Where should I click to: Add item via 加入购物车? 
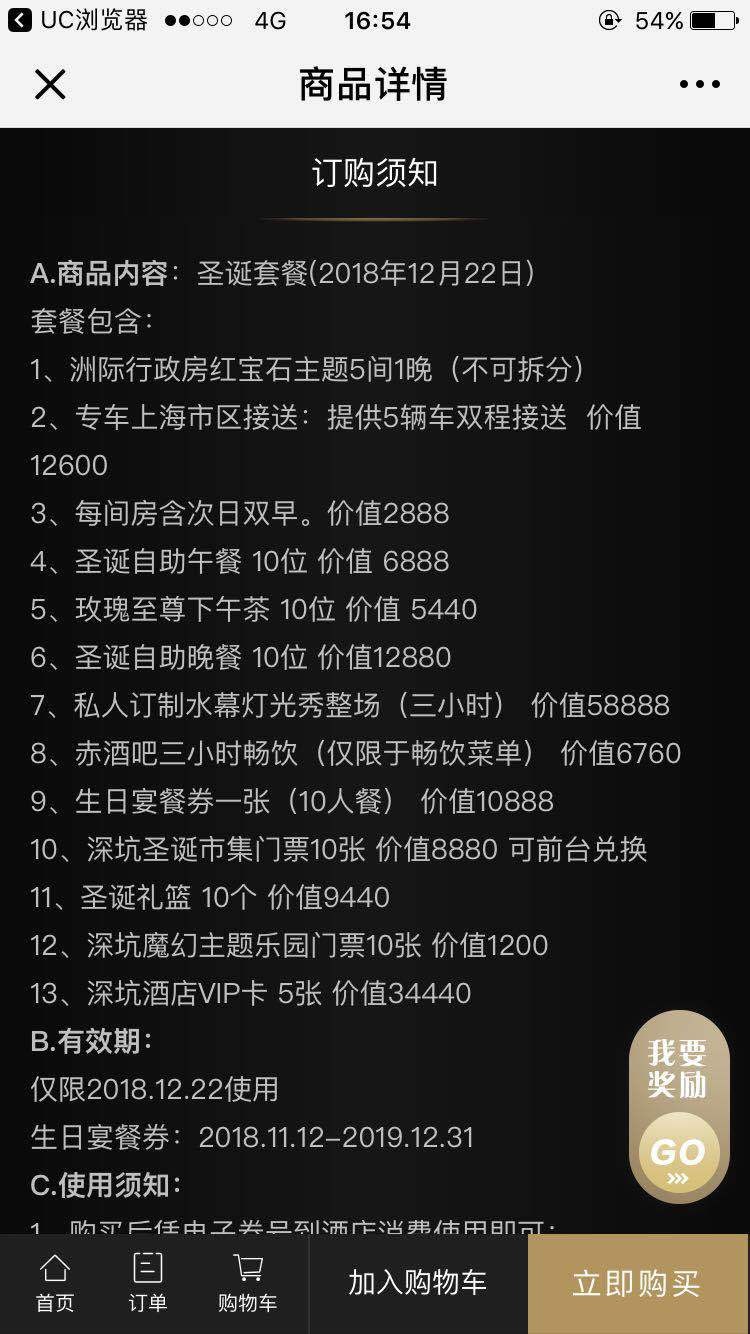(x=418, y=1284)
